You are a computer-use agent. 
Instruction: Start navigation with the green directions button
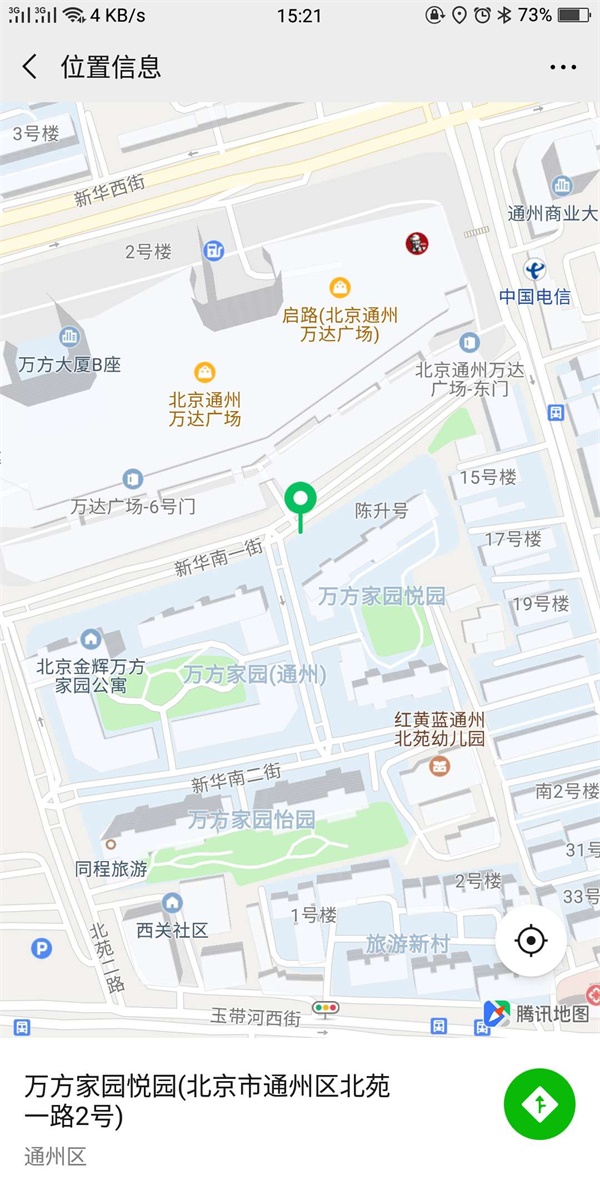click(539, 1103)
